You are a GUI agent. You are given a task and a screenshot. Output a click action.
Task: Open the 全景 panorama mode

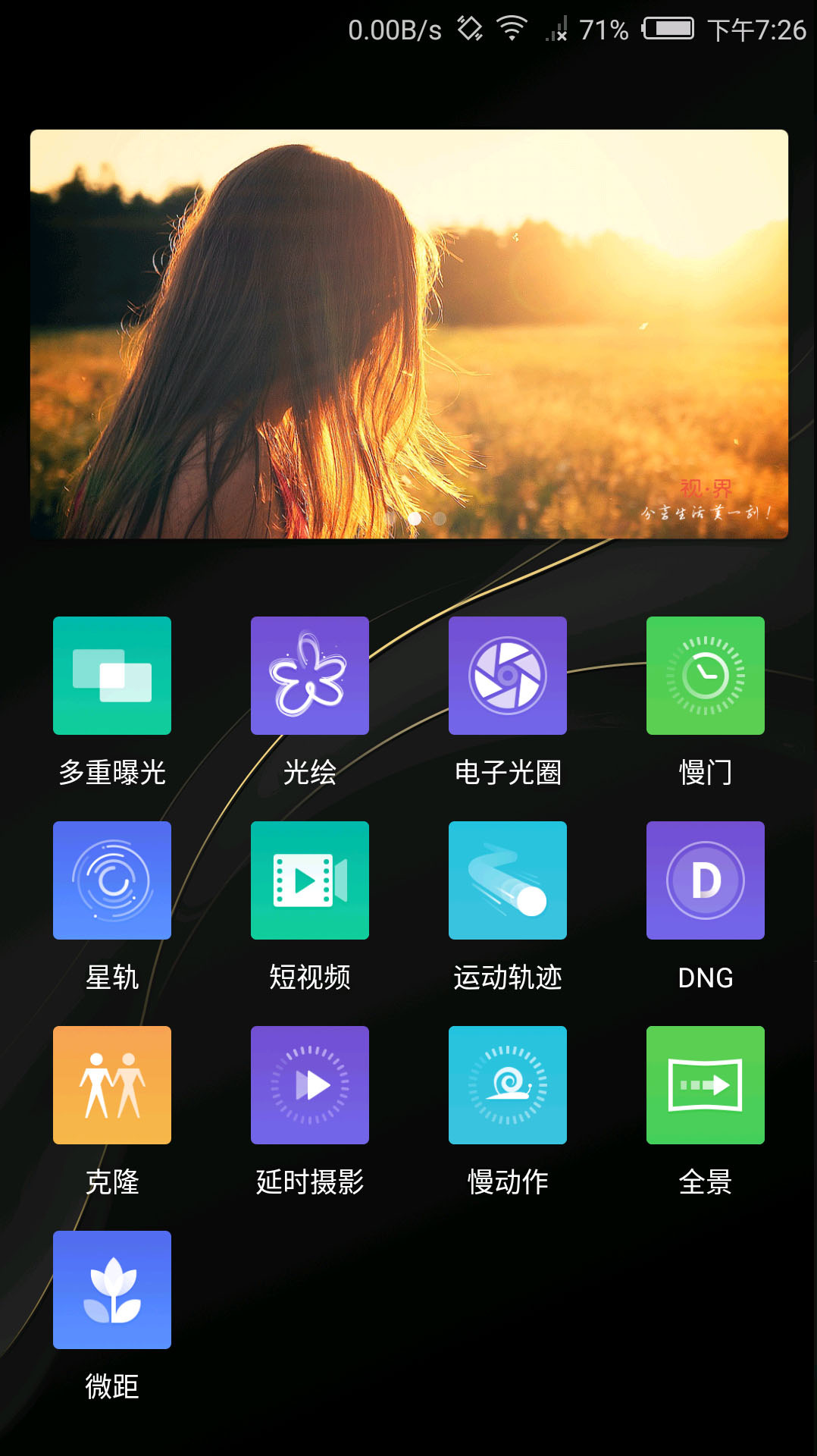click(x=706, y=1085)
